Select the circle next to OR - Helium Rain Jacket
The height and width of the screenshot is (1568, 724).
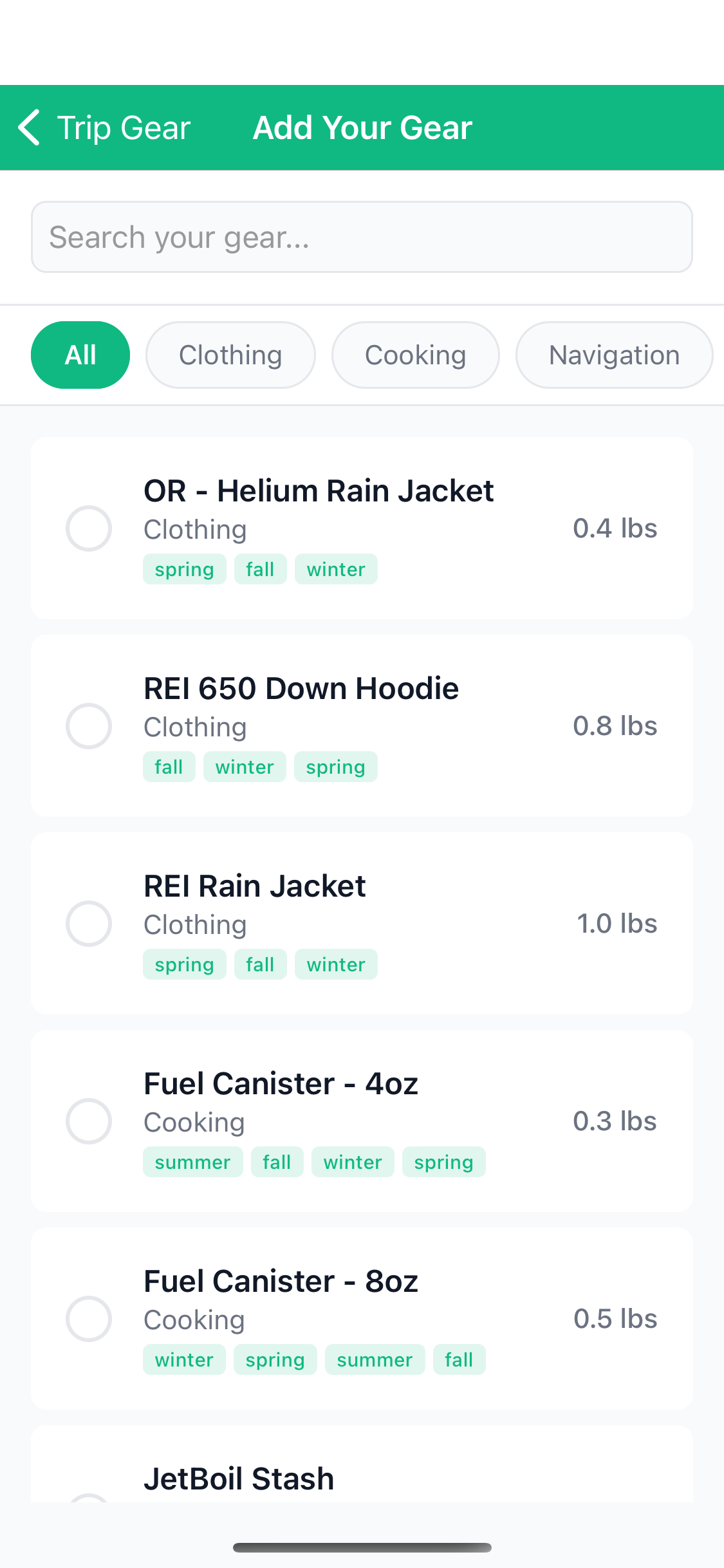click(x=89, y=528)
